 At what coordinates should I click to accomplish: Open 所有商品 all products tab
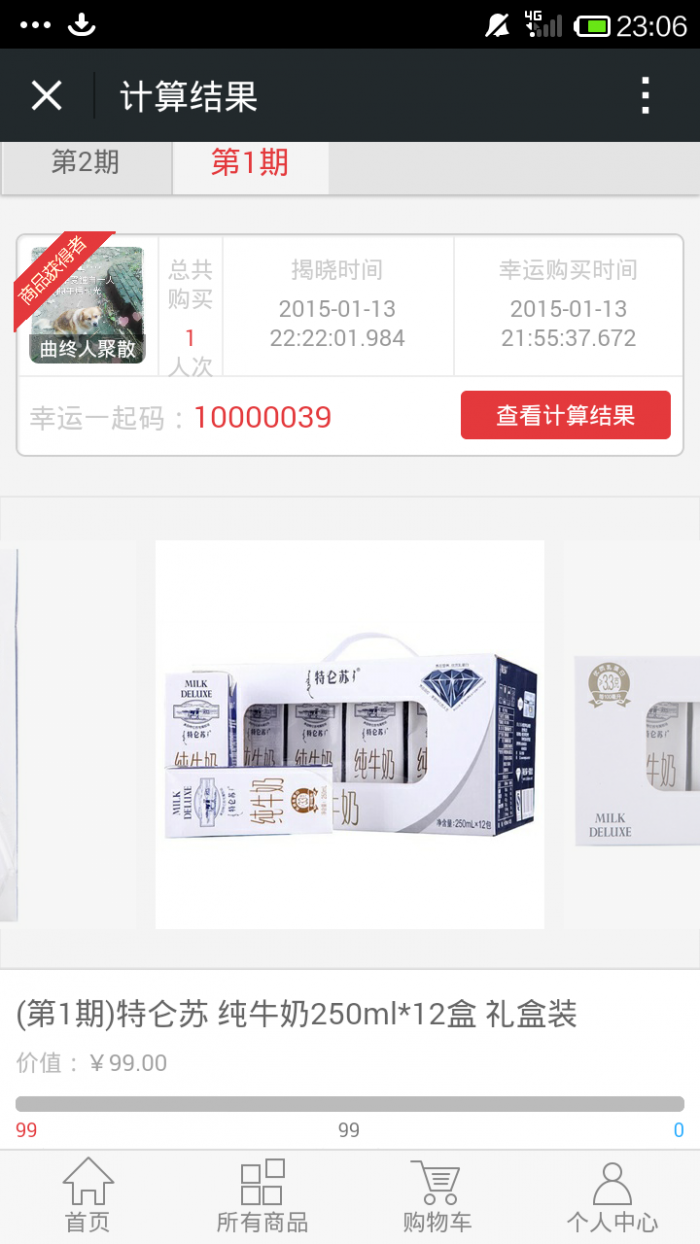(262, 1196)
